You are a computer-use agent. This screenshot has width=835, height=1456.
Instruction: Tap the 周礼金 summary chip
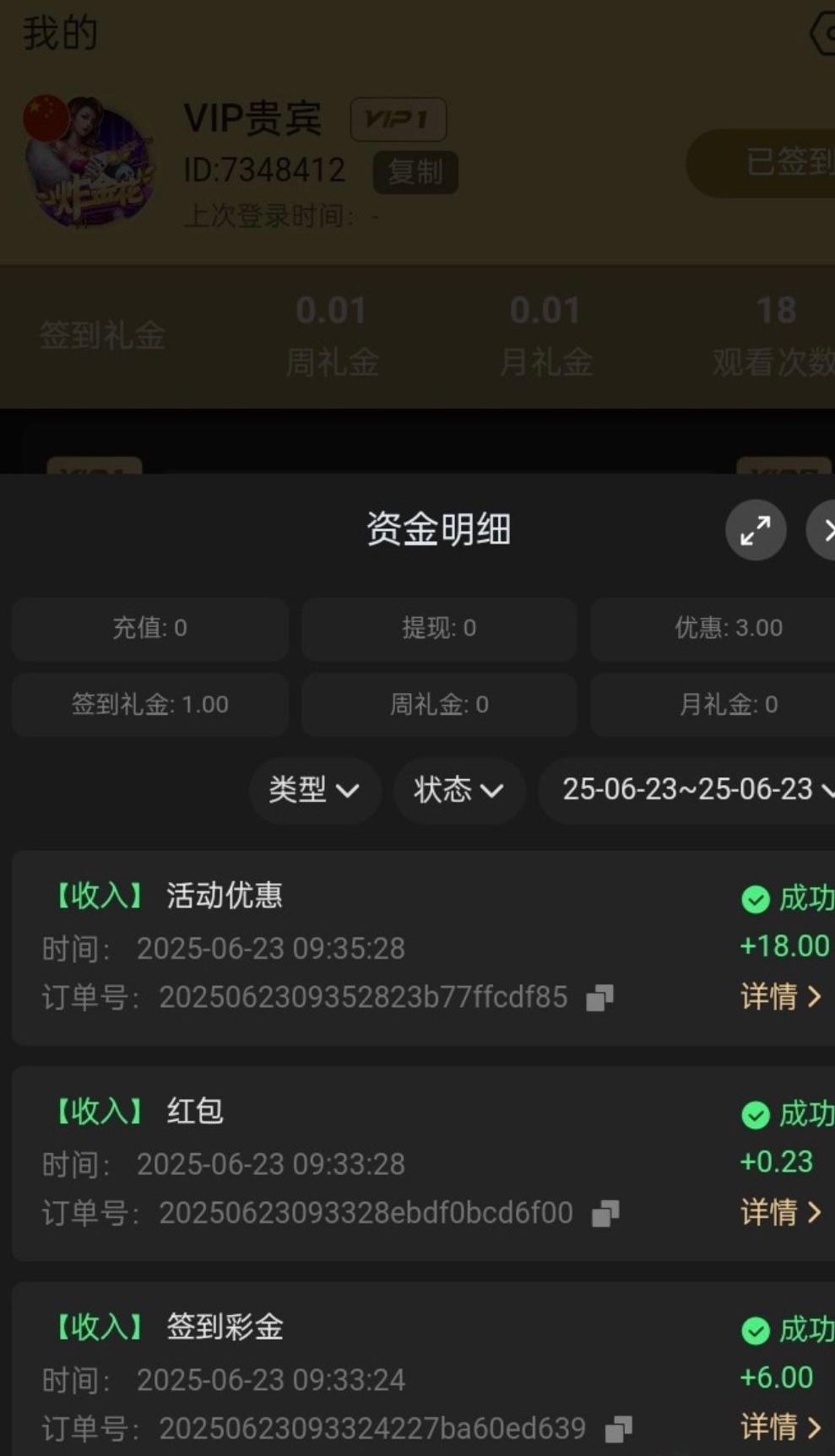click(x=439, y=704)
